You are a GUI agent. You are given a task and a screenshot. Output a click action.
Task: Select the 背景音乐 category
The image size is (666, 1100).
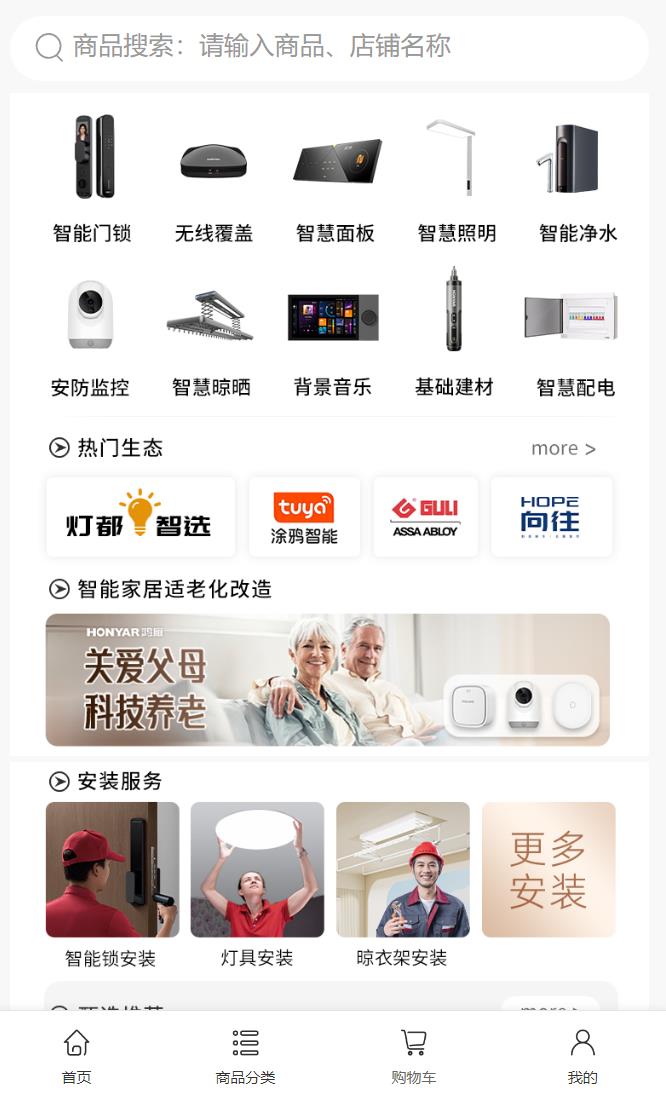click(333, 334)
